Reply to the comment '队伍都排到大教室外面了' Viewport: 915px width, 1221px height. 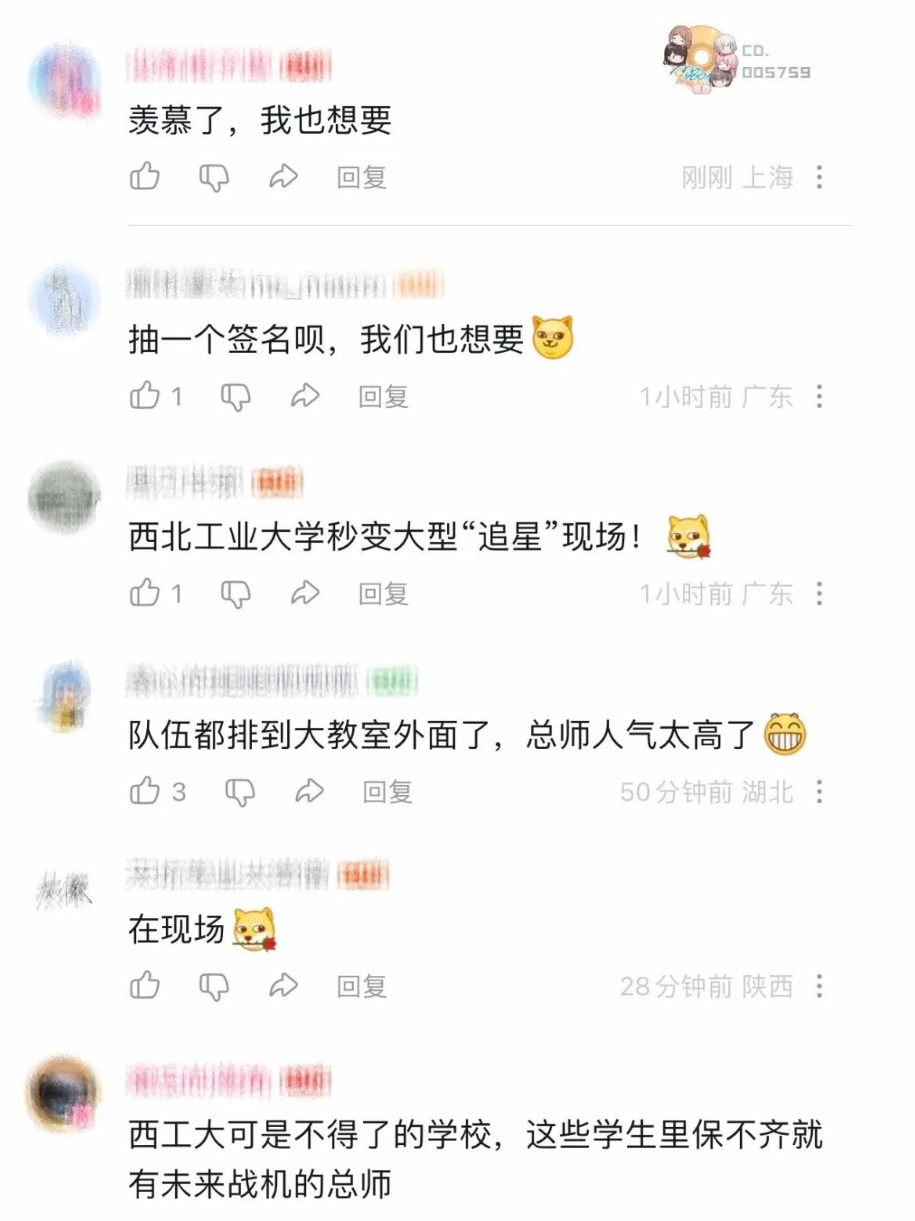[387, 792]
